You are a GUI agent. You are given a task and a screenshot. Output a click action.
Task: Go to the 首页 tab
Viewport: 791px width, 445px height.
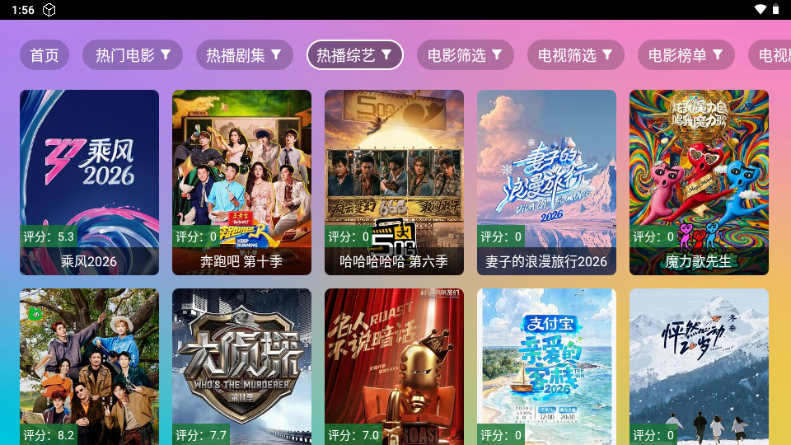tap(44, 55)
